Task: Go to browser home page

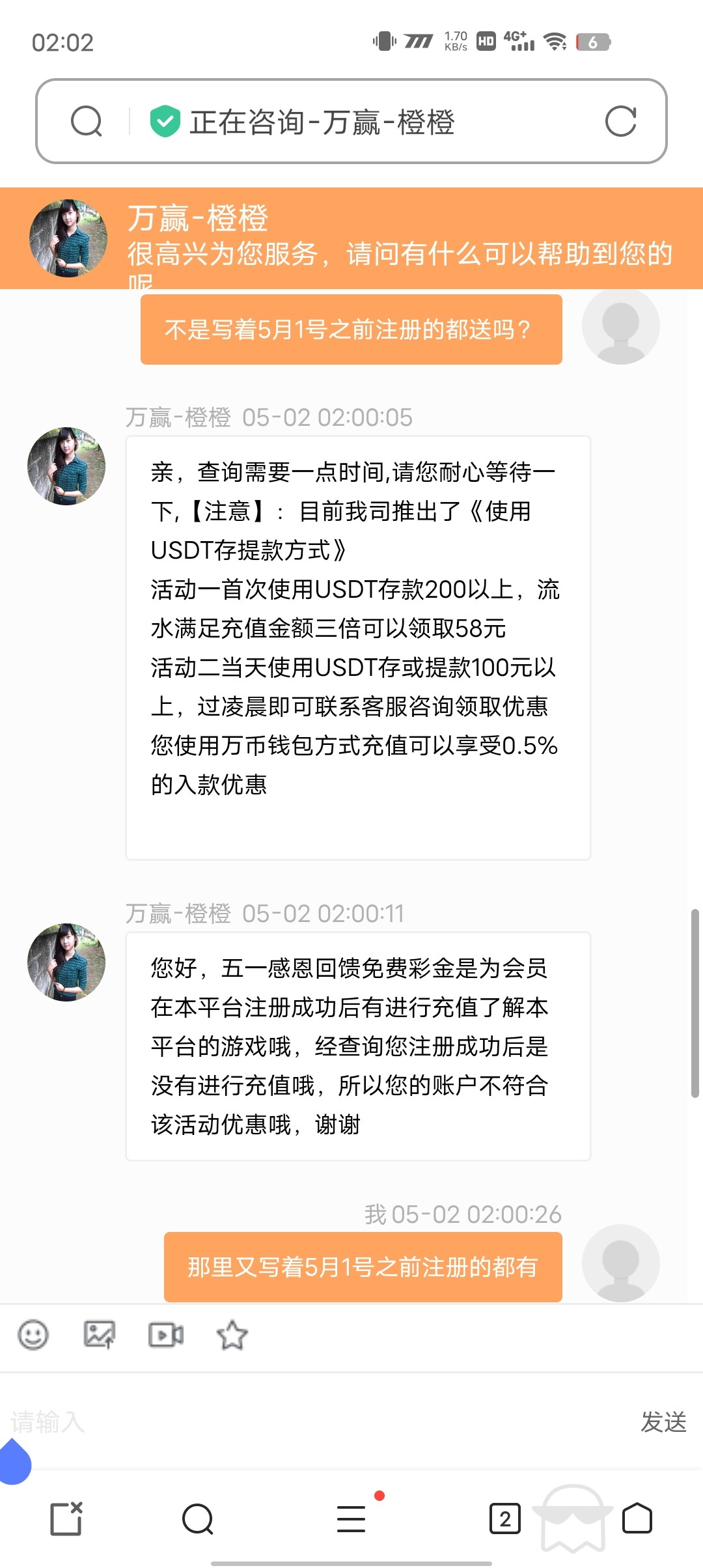Action: click(x=637, y=1519)
